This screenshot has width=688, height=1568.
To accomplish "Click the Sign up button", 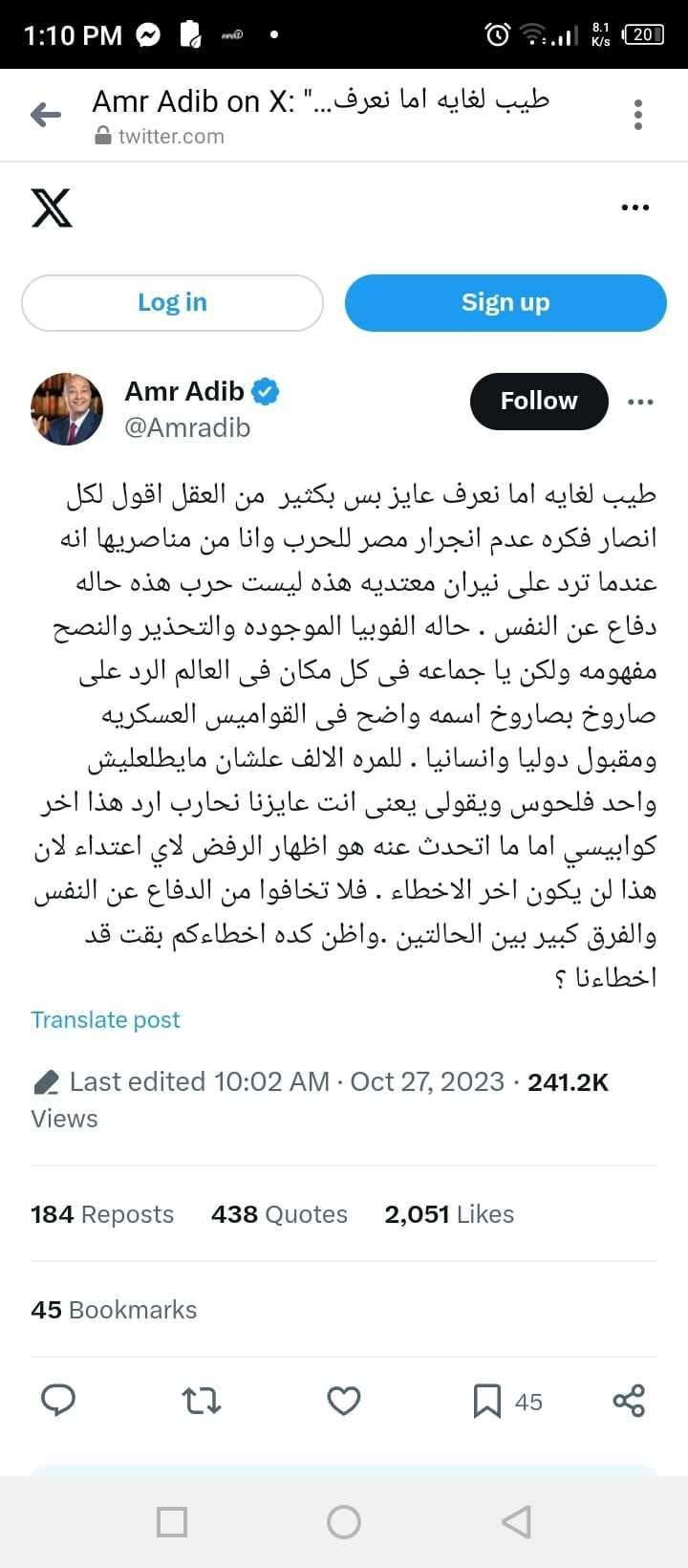I will [505, 301].
